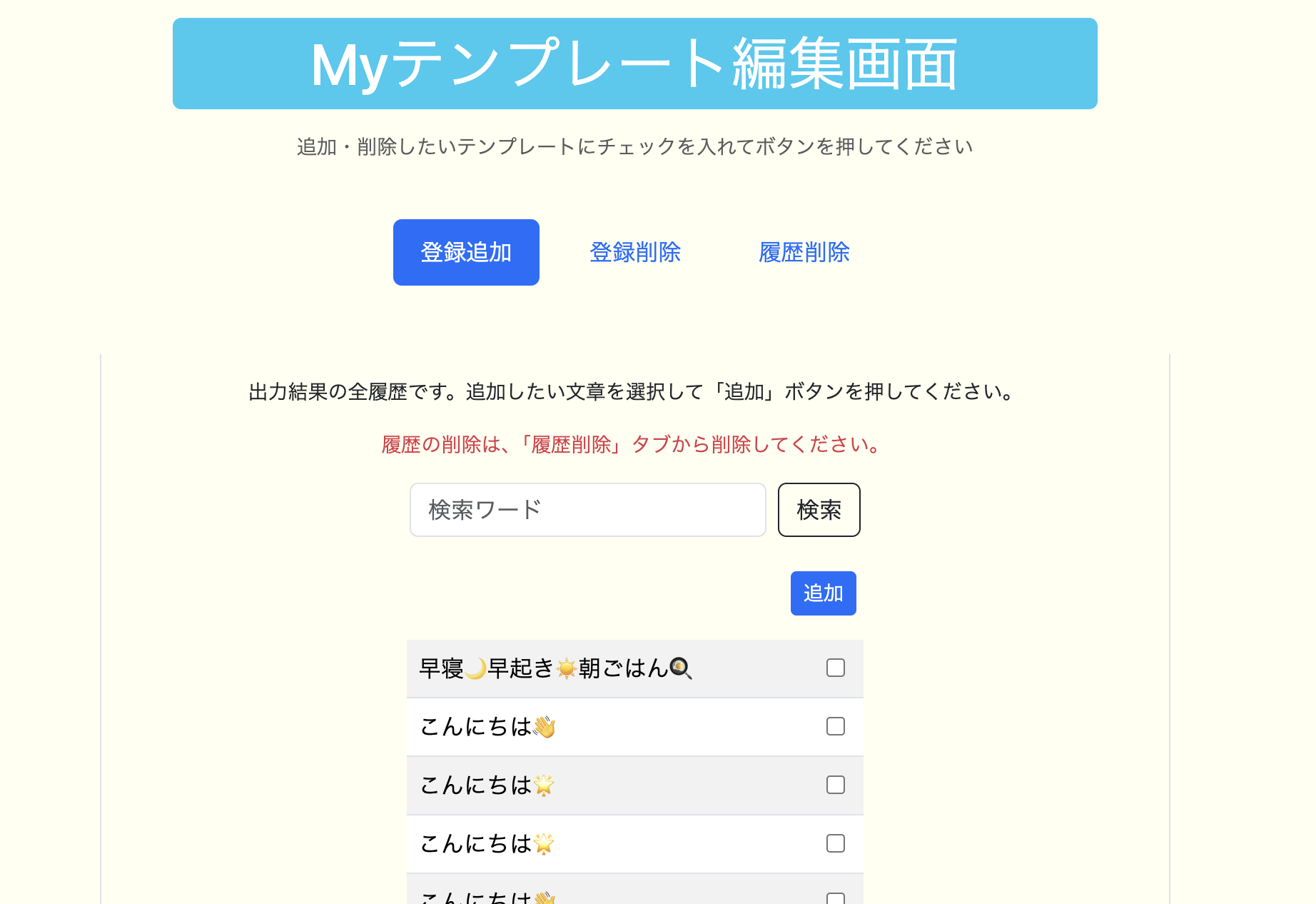Tap the 検索 search button

click(x=819, y=510)
